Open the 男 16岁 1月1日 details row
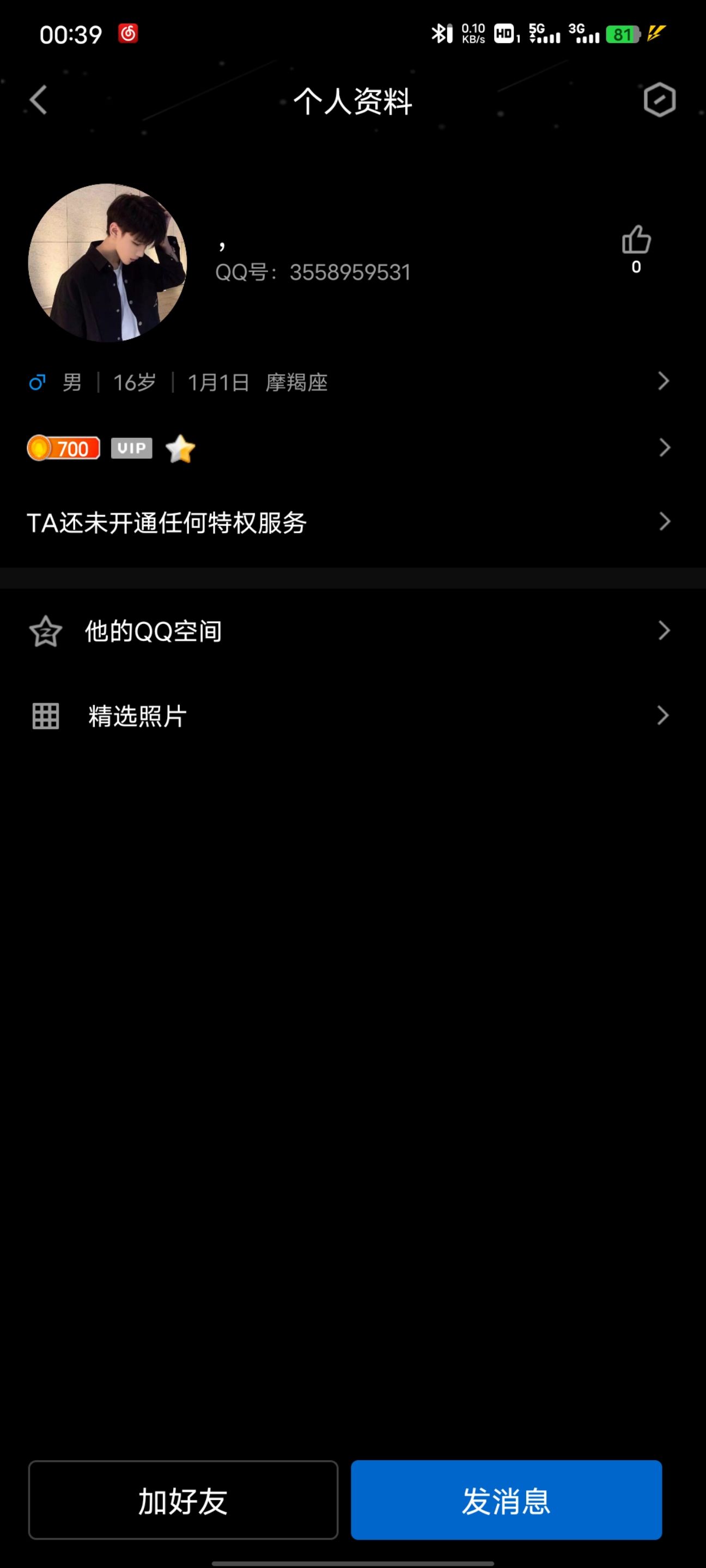The height and width of the screenshot is (1568, 706). tap(347, 382)
